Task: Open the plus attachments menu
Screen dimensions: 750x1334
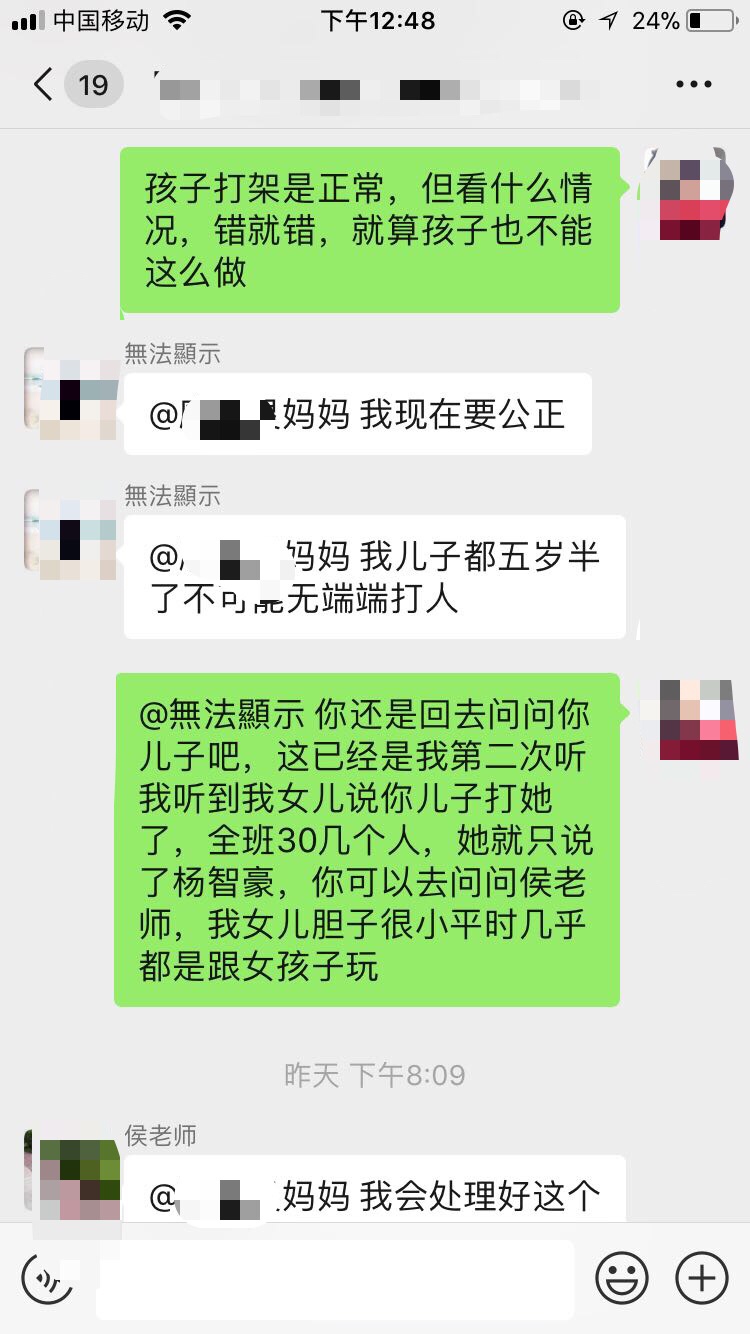Action: point(702,1277)
